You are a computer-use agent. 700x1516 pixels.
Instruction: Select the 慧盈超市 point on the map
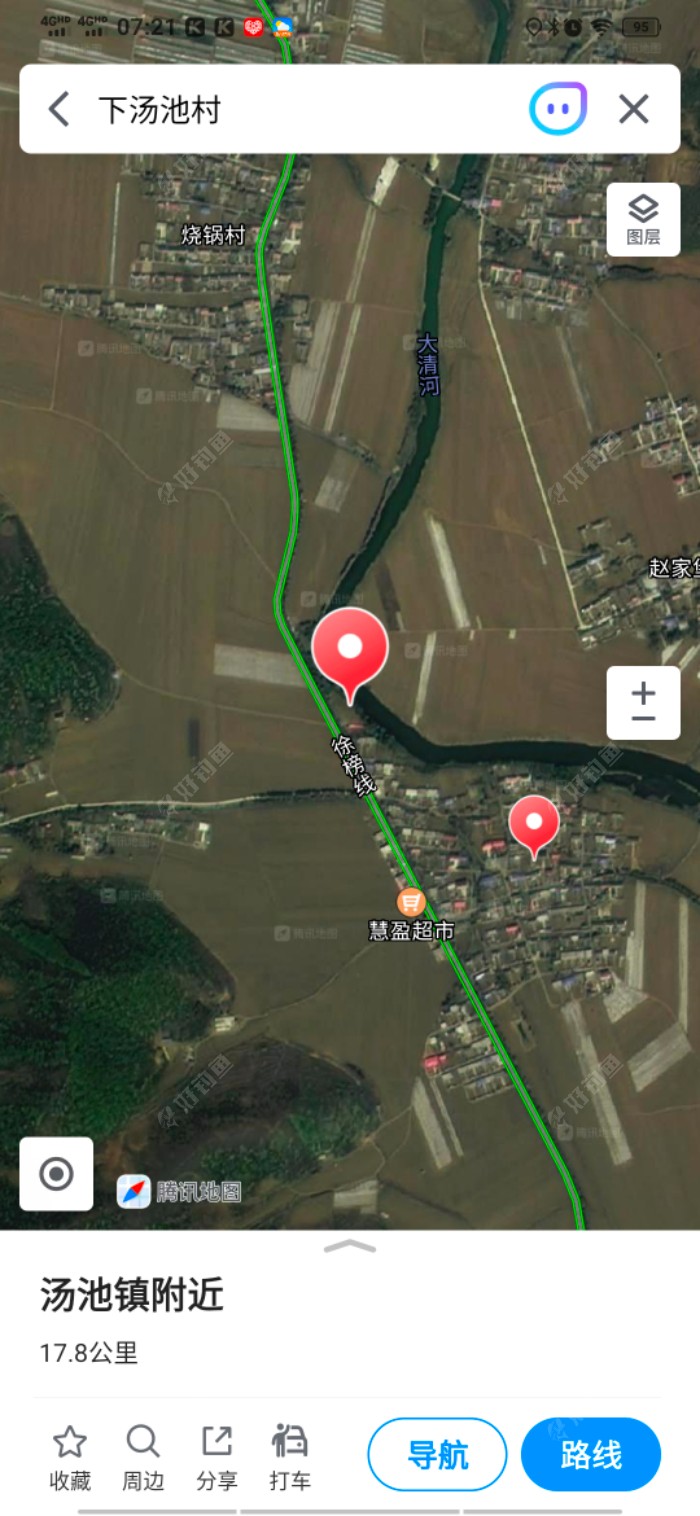click(411, 904)
